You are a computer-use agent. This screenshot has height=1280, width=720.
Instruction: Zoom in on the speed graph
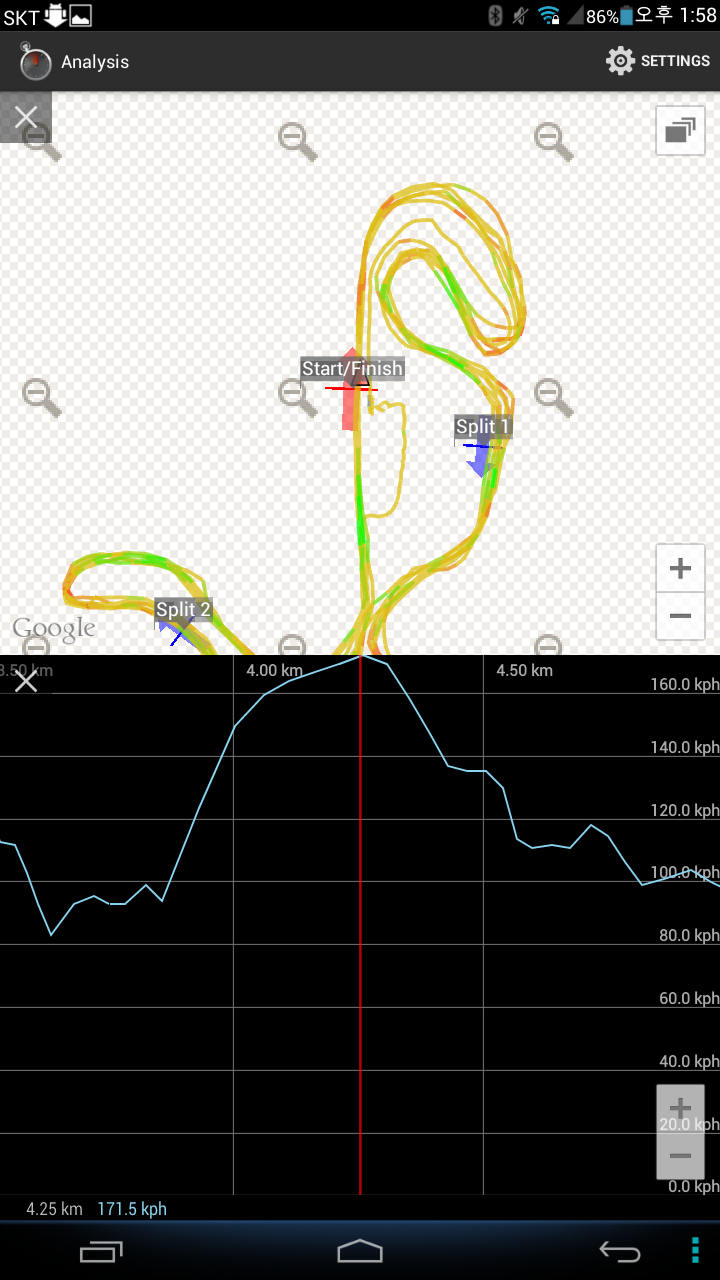(680, 1109)
